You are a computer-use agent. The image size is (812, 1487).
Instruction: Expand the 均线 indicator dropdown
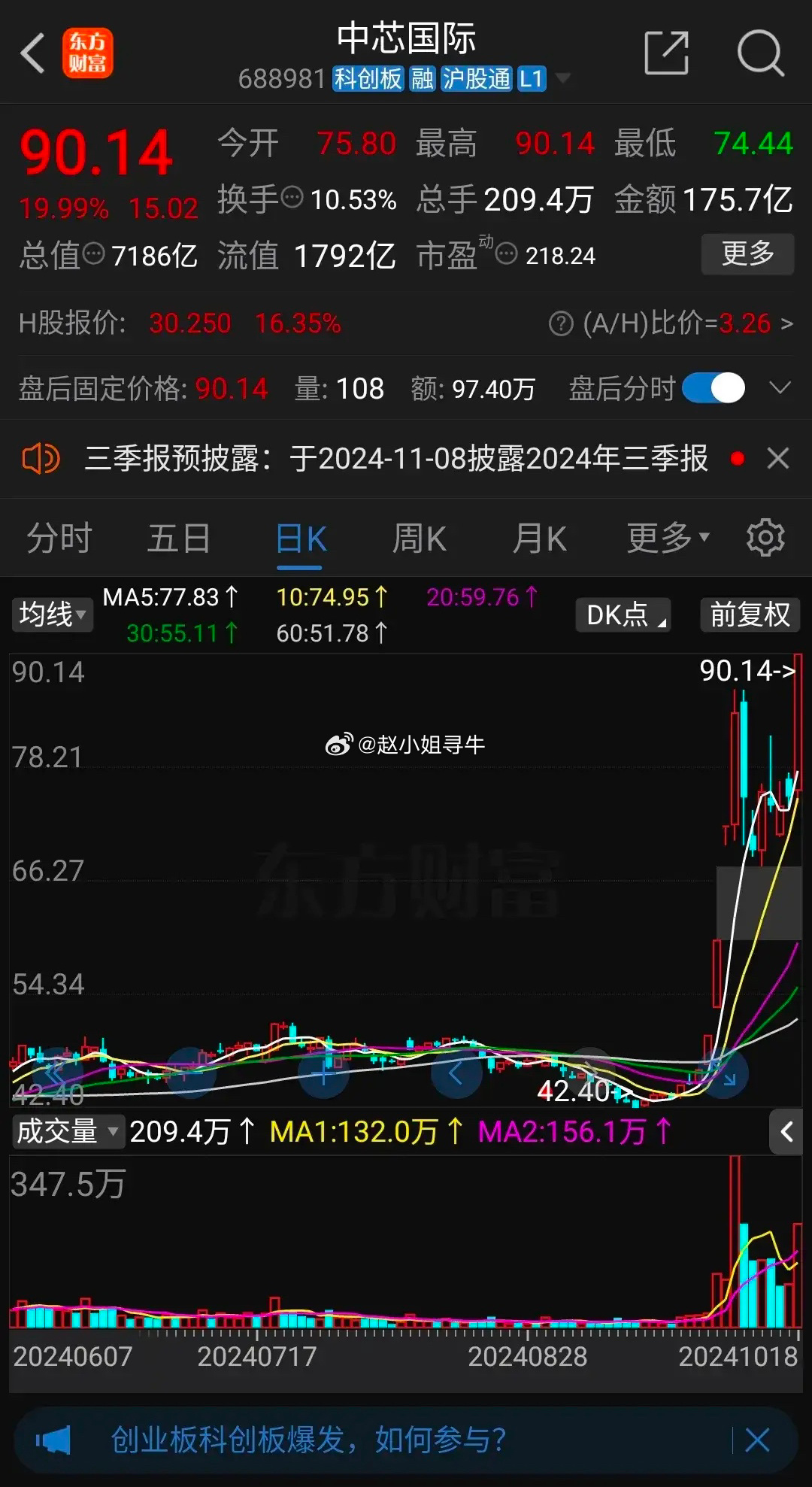pyautogui.click(x=51, y=615)
